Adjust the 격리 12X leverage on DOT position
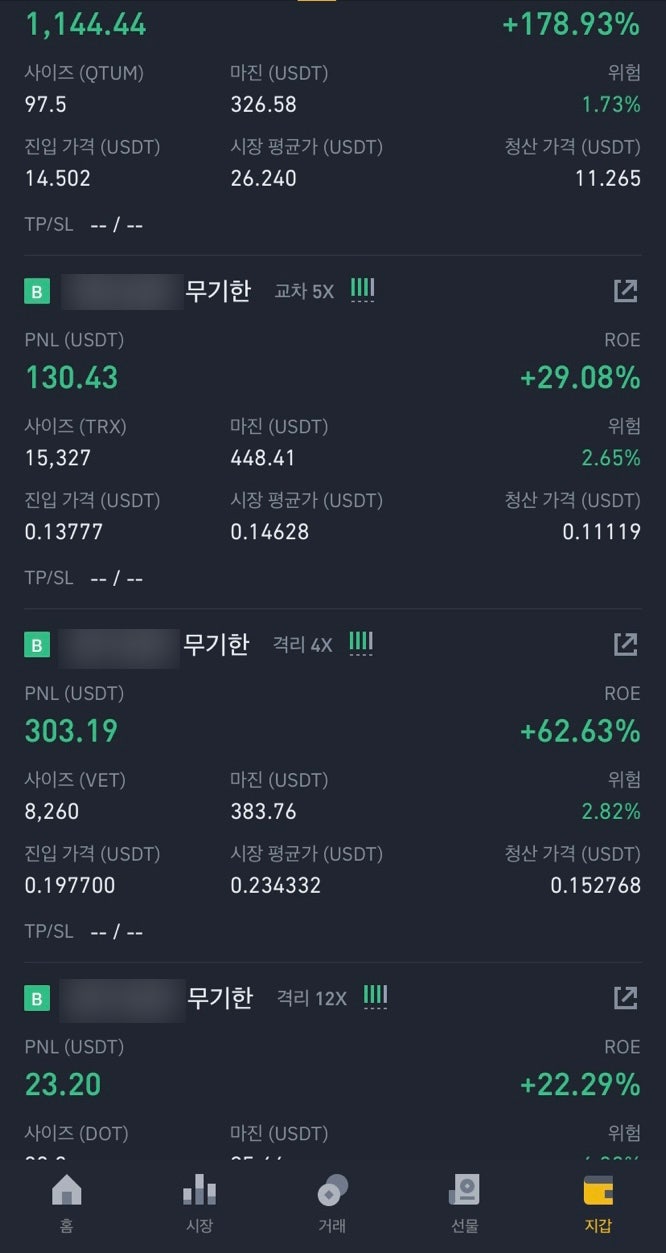Viewport: 666px width, 1253px height. tap(311, 998)
